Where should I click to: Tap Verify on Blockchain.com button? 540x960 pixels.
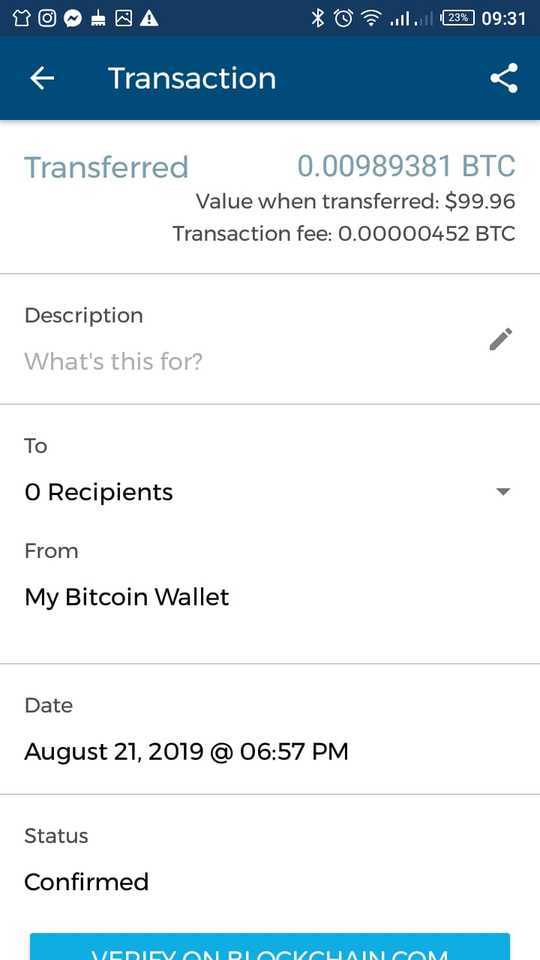pos(270,947)
